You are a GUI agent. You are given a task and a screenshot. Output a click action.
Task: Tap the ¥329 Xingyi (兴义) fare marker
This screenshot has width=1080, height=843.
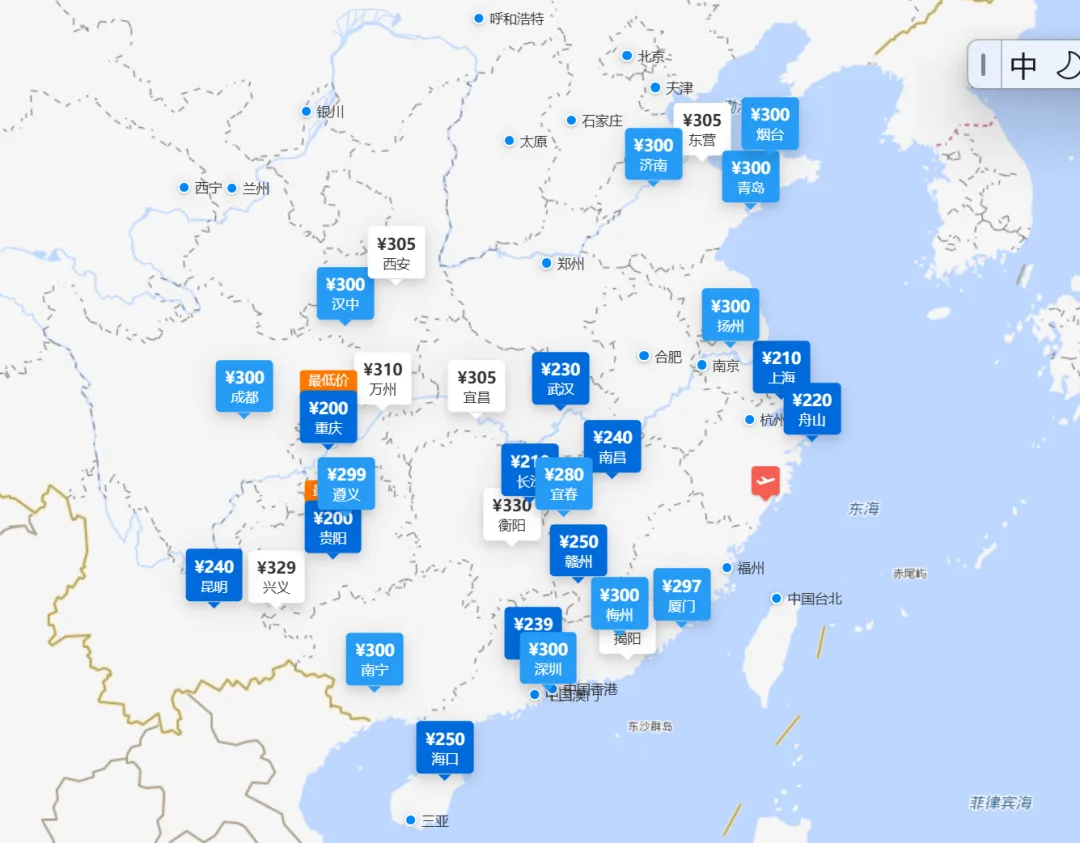pyautogui.click(x=276, y=577)
